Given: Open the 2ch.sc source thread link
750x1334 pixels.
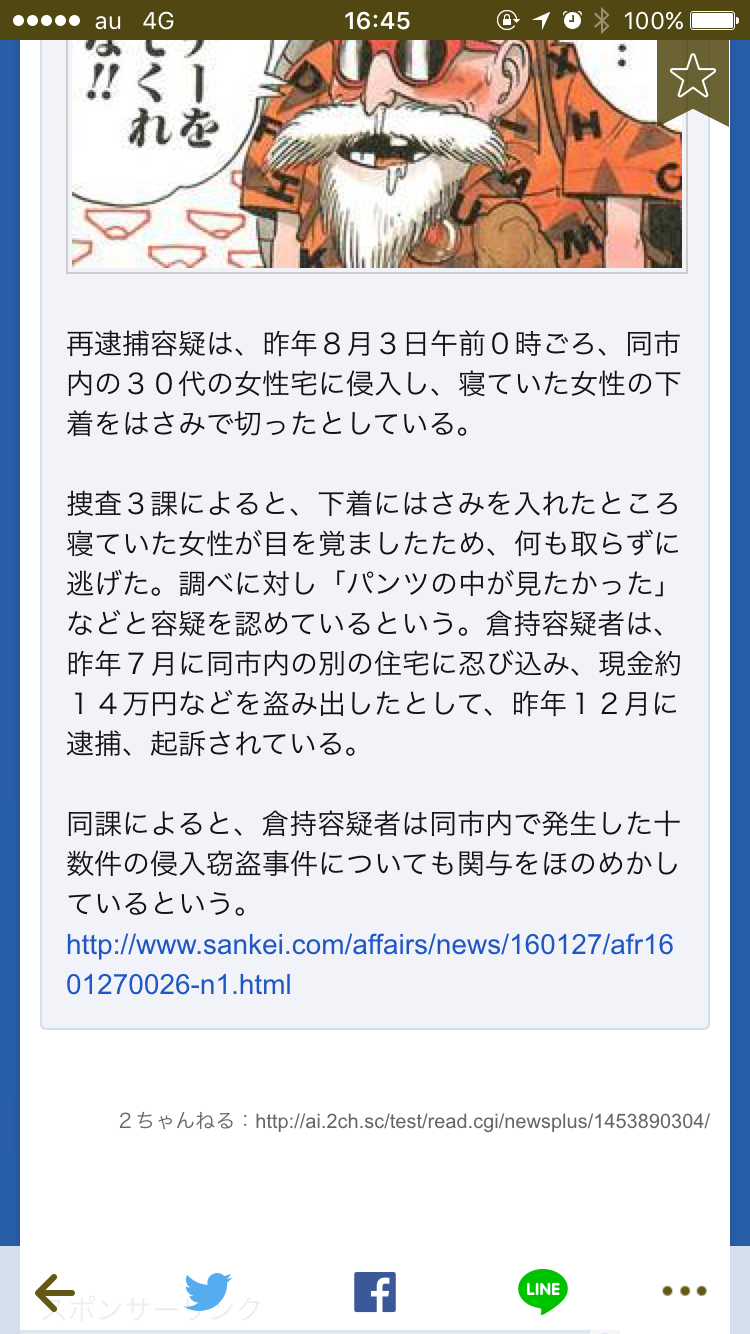Looking at the screenshot, I should coord(482,1121).
